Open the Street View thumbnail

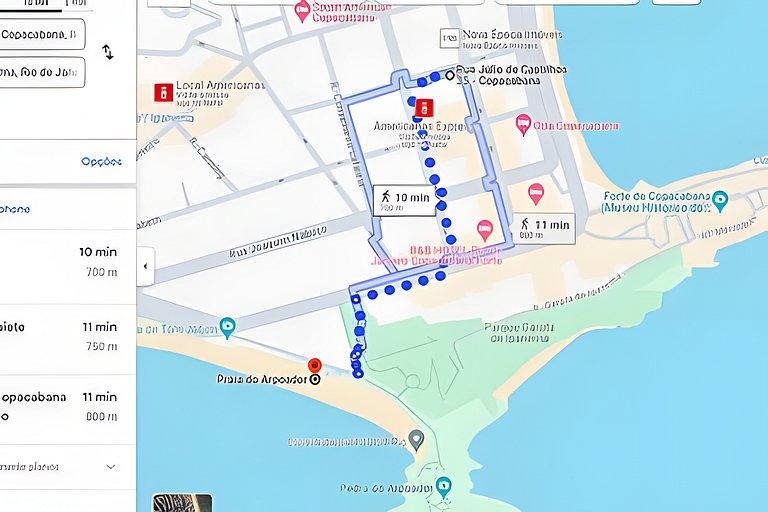[181, 502]
